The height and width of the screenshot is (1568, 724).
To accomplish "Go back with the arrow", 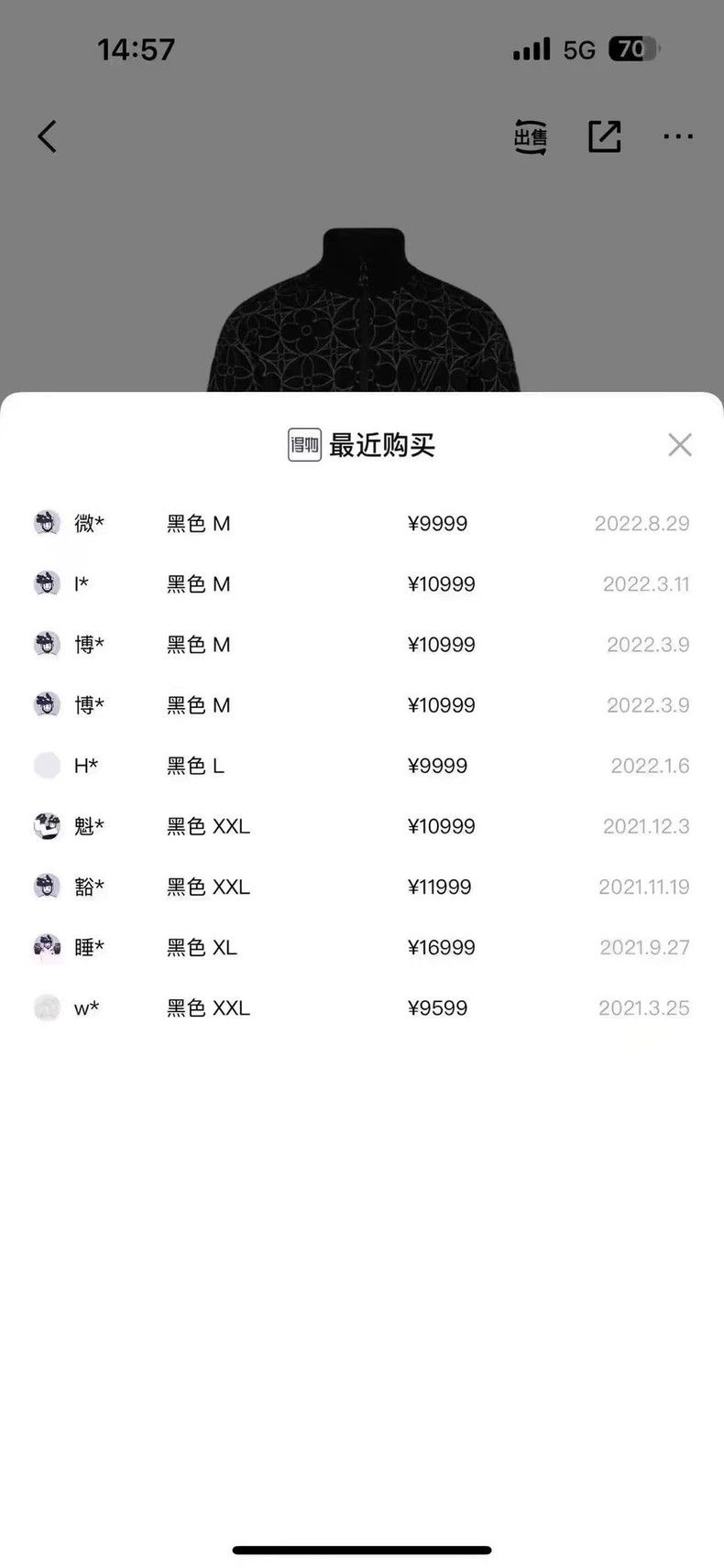I will point(48,136).
